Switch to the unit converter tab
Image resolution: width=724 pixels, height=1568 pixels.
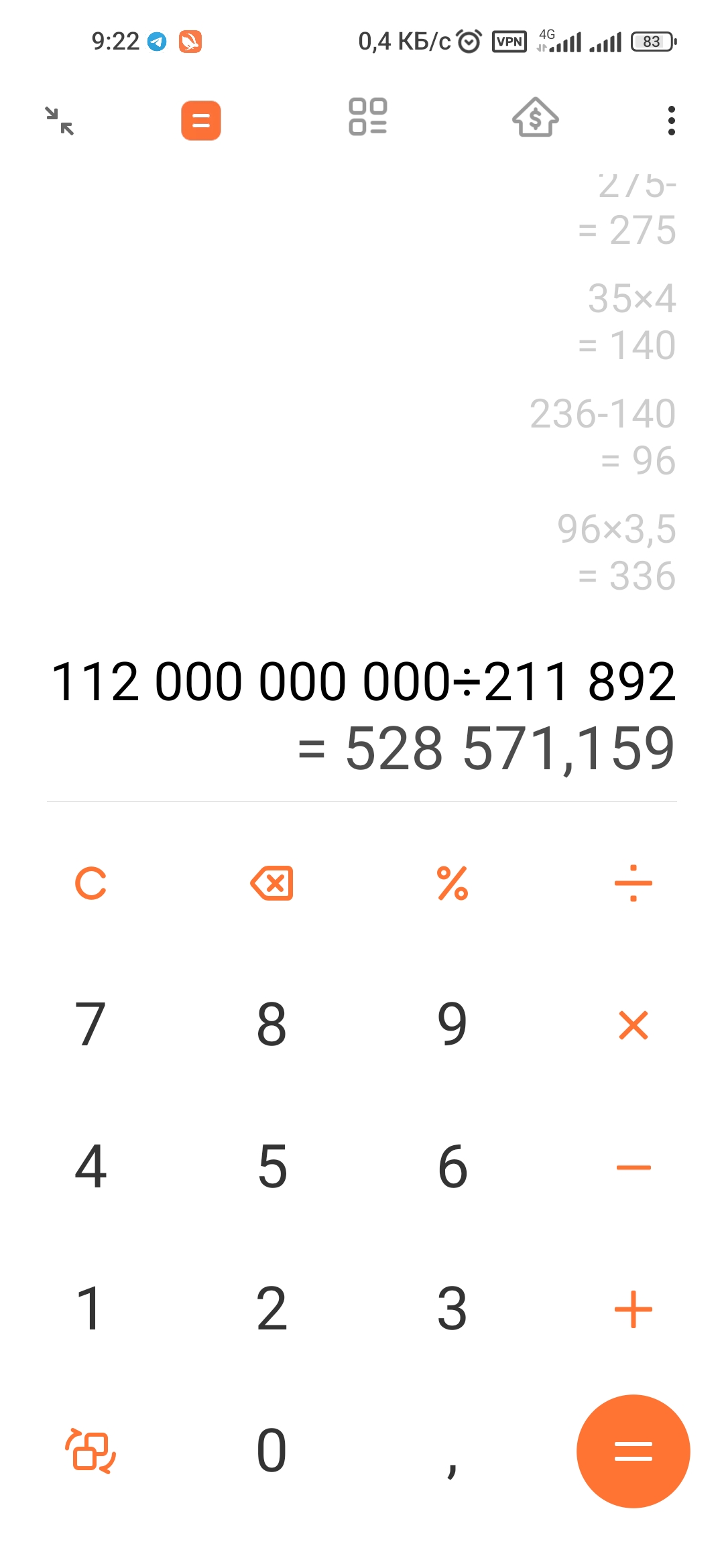tap(367, 117)
